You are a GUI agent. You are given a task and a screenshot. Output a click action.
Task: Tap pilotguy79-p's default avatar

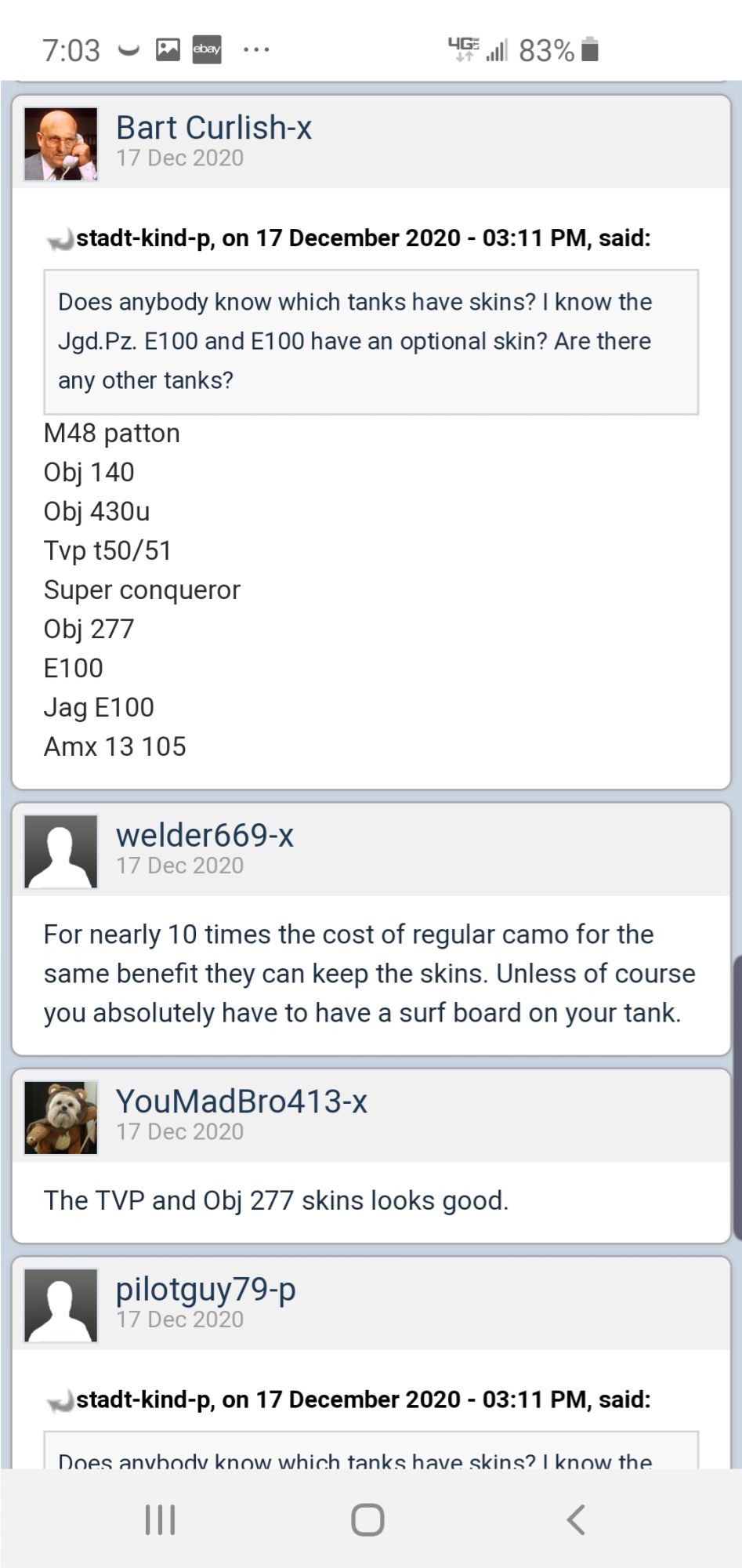point(61,1305)
